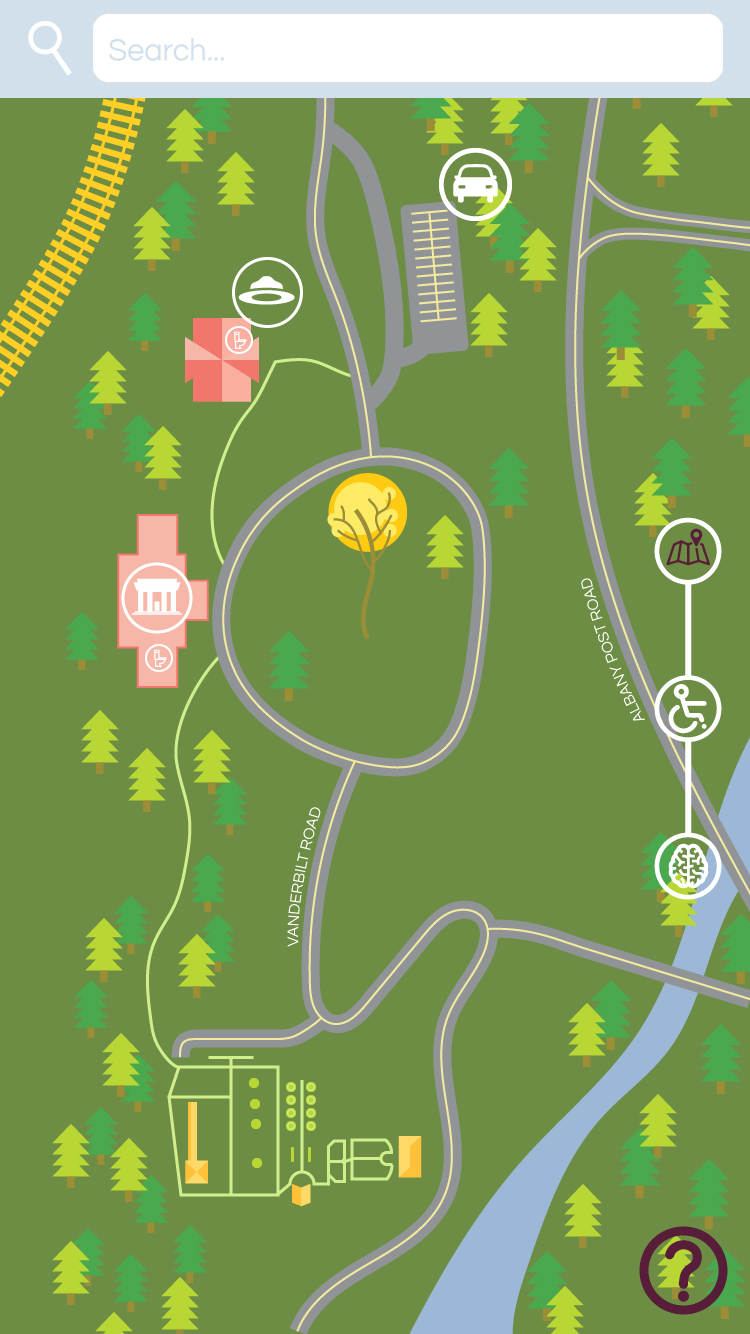Tap the search magnifier icon
The height and width of the screenshot is (1334, 750).
point(49,47)
